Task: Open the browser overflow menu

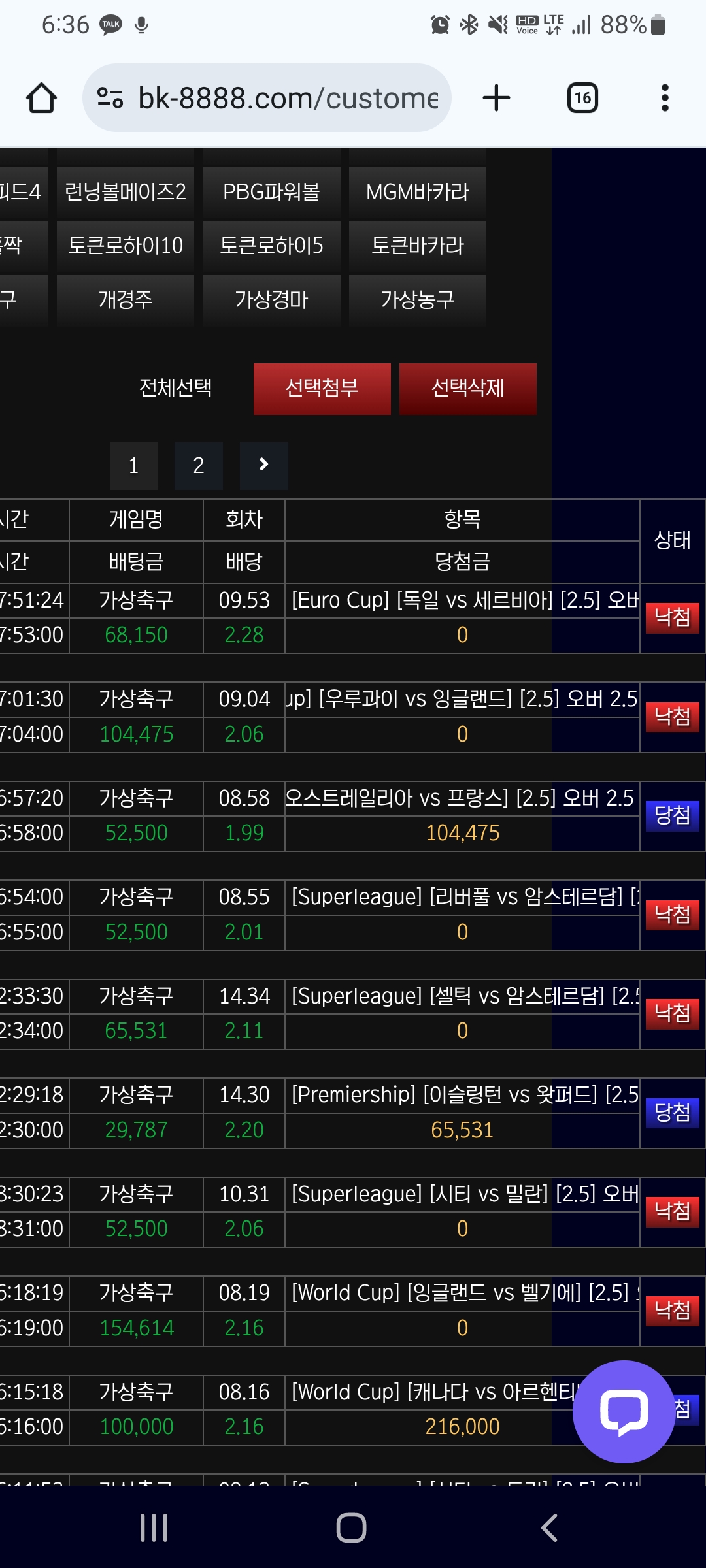Action: (x=665, y=98)
